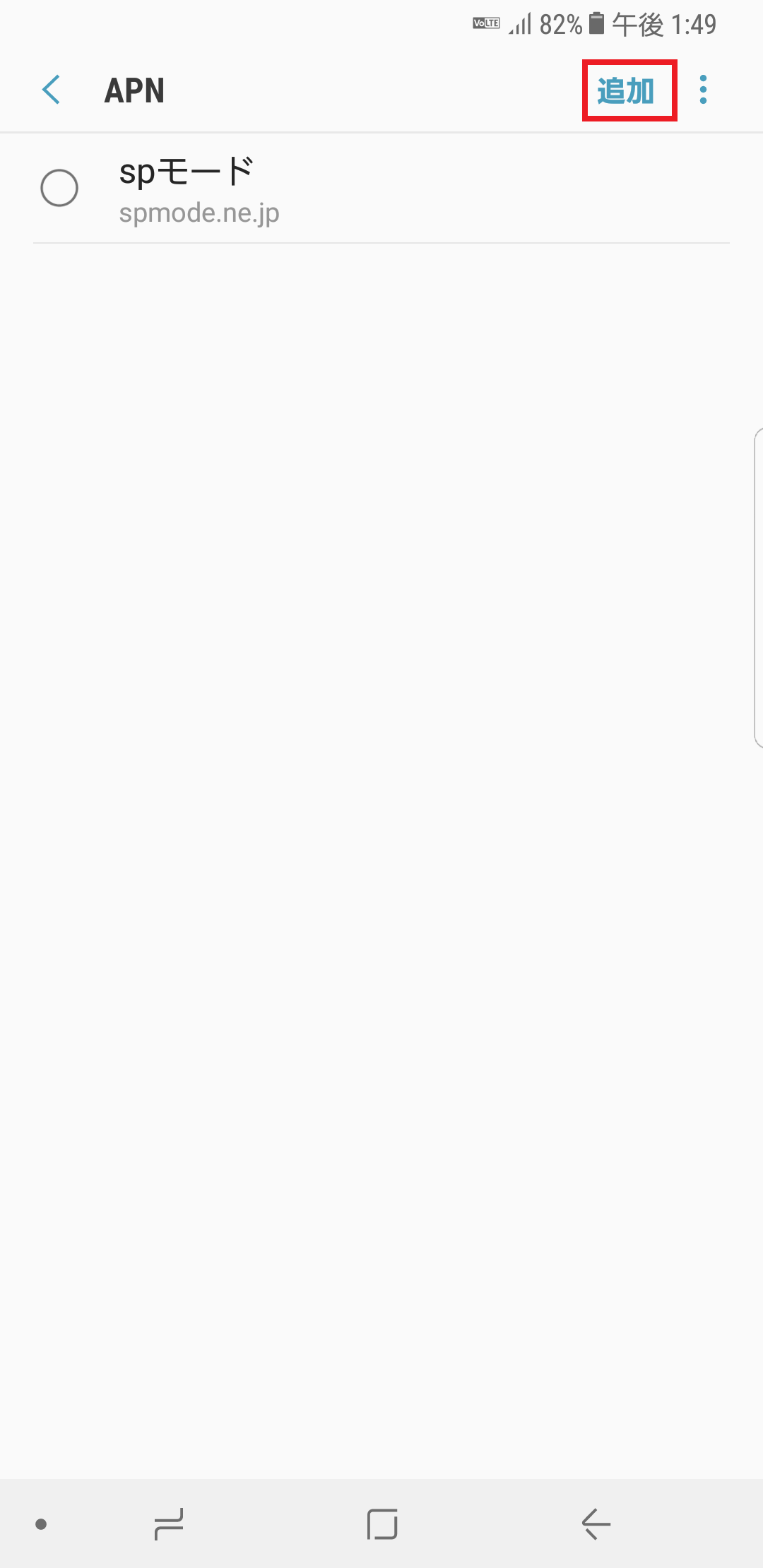The height and width of the screenshot is (1568, 763).
Task: Open the three-dot overflow menu
Action: click(703, 90)
